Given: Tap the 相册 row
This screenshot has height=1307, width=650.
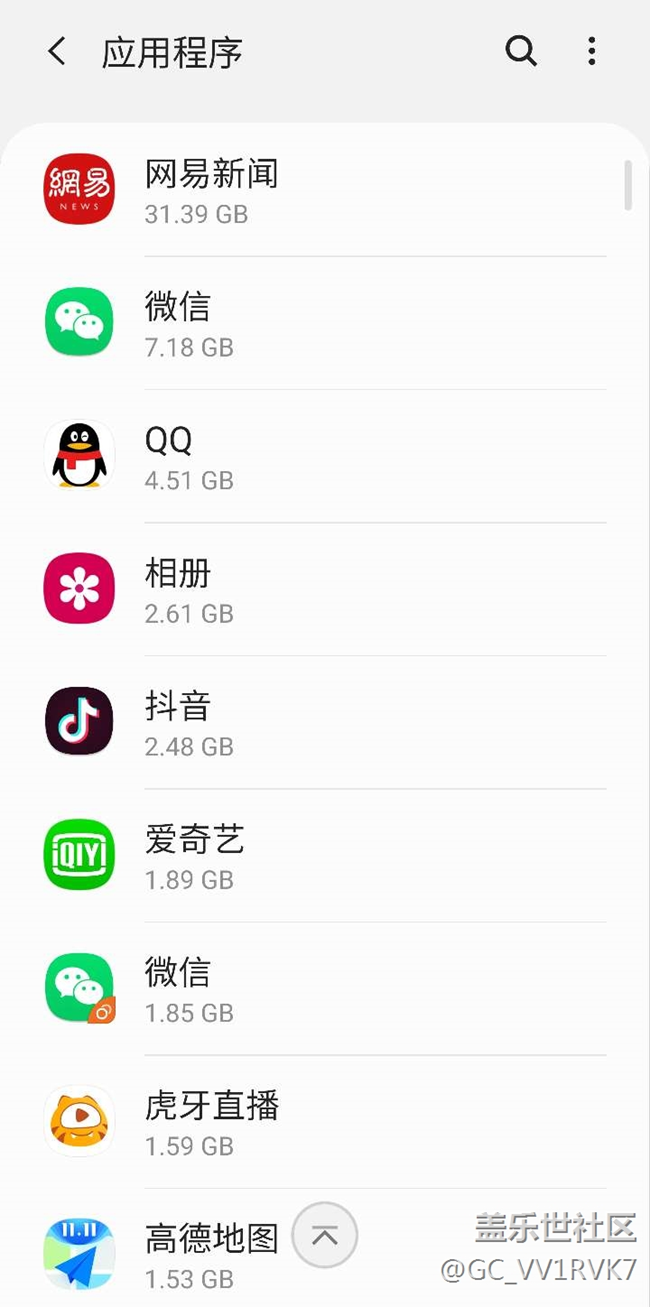Looking at the screenshot, I should pos(325,589).
